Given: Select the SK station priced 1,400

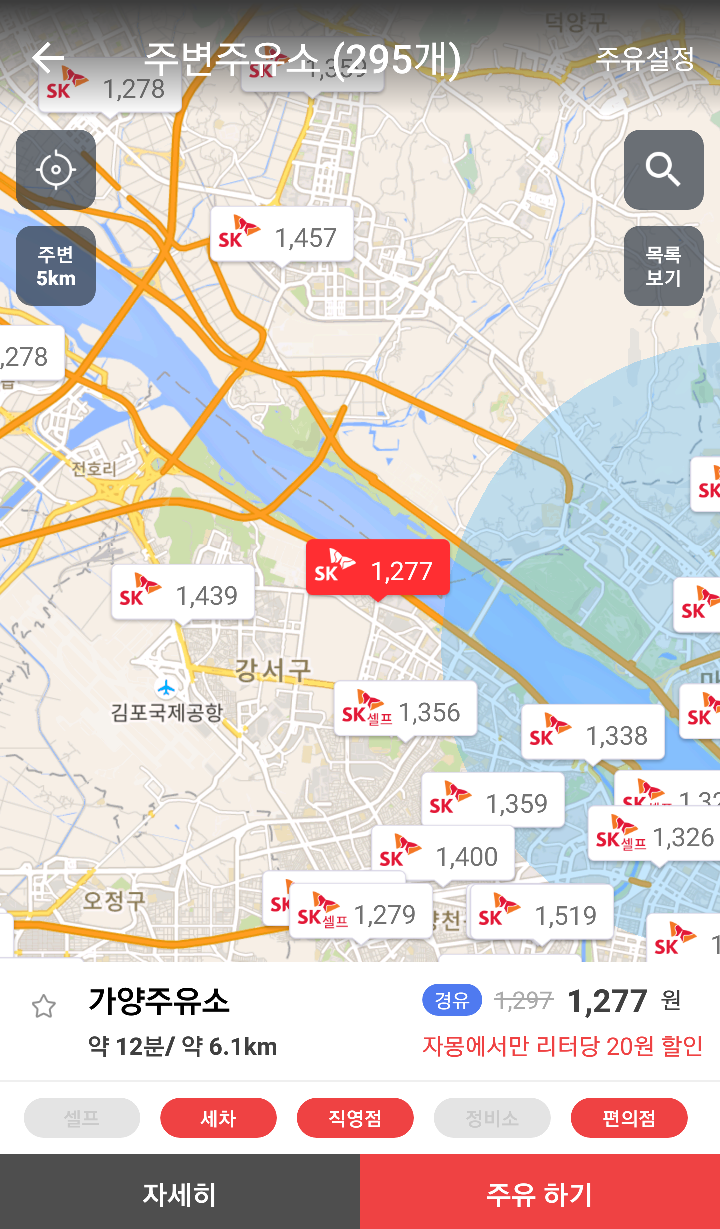Looking at the screenshot, I should (443, 856).
